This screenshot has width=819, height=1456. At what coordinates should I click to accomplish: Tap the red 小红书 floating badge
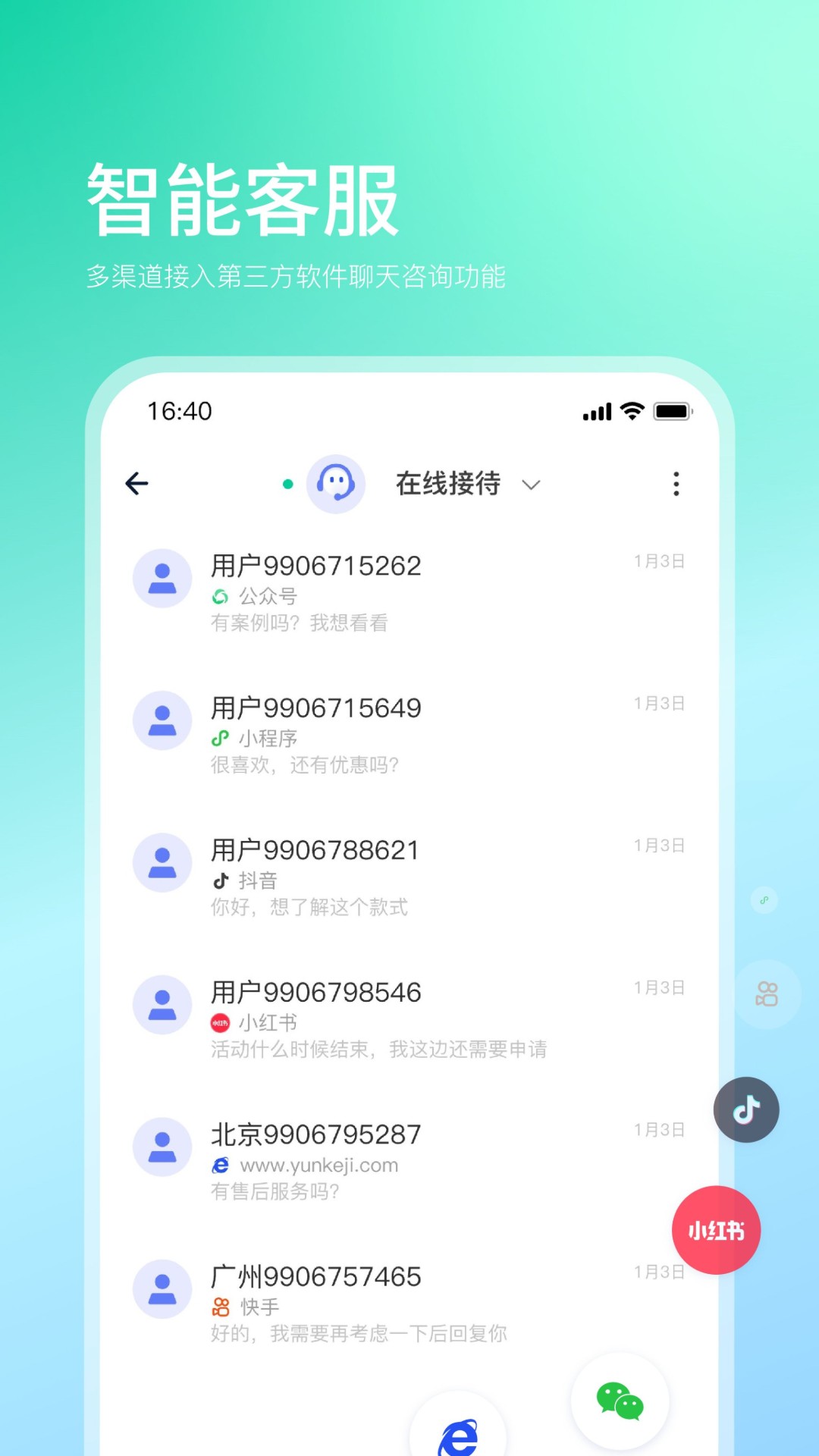(x=715, y=1230)
